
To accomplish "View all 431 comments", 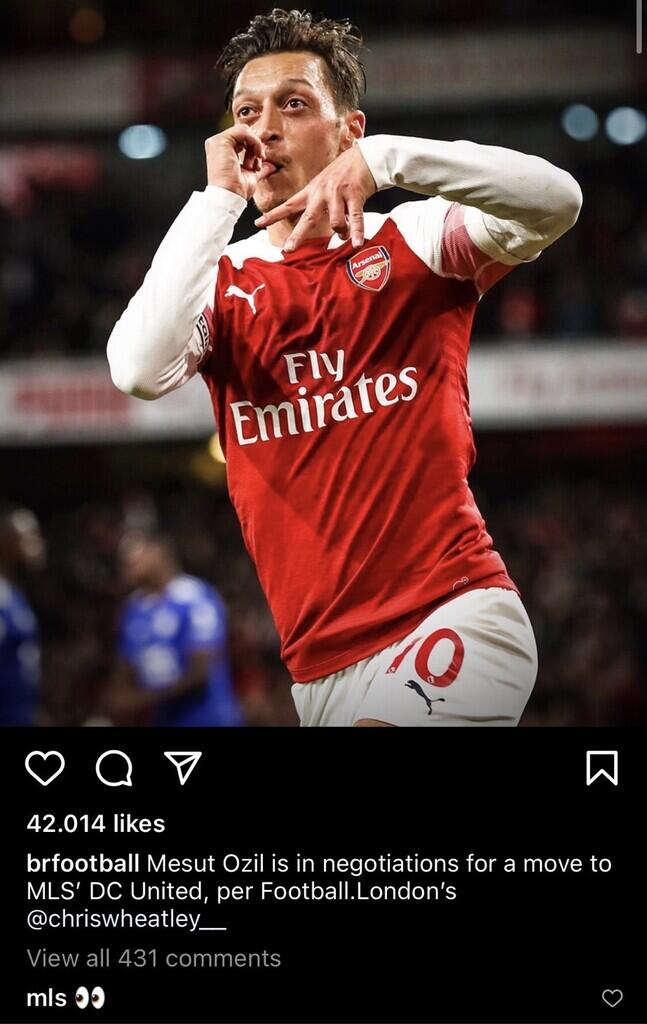I will (154, 958).
